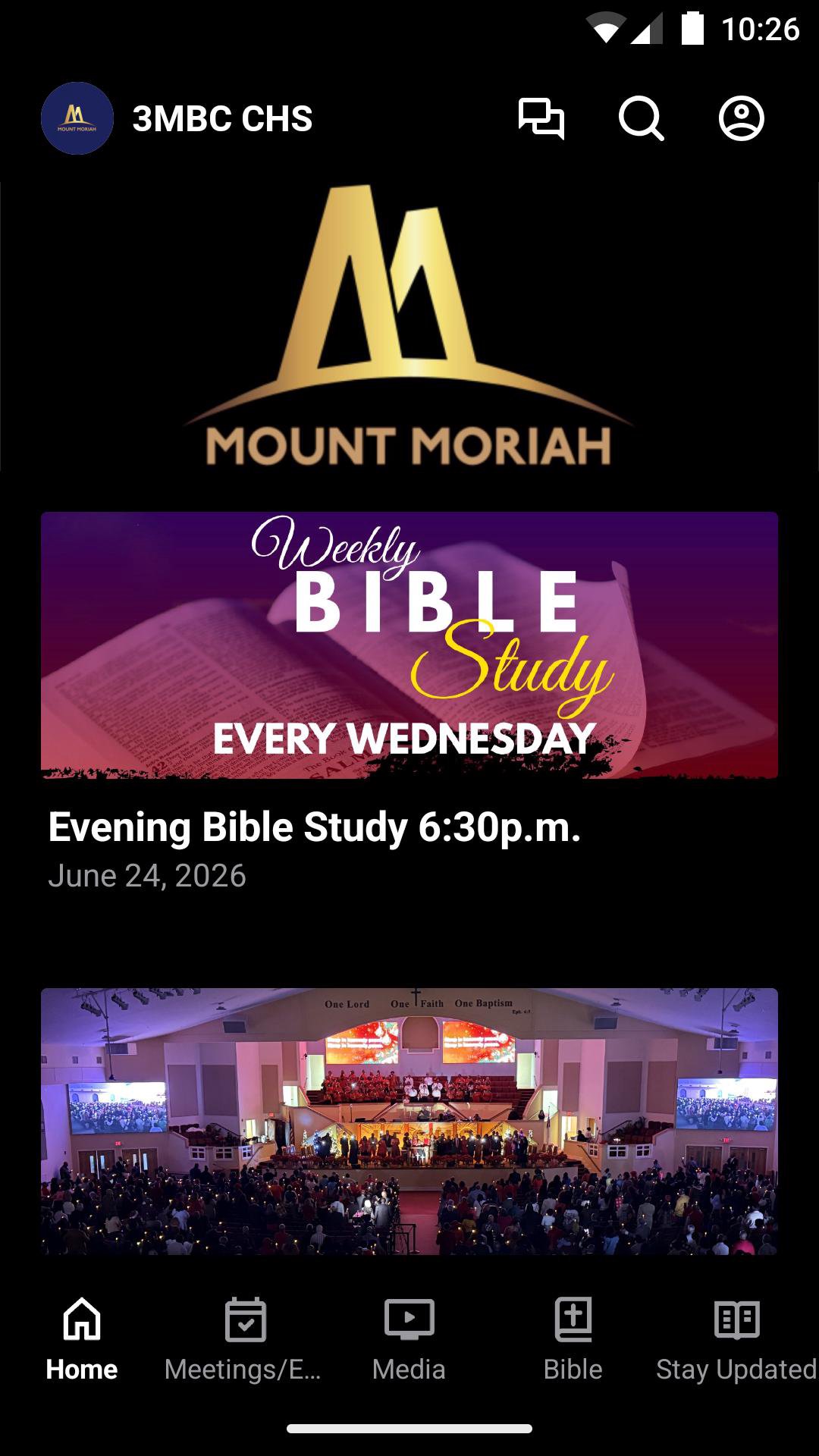The height and width of the screenshot is (1456, 819).
Task: Open search from the top bar
Action: (641, 119)
